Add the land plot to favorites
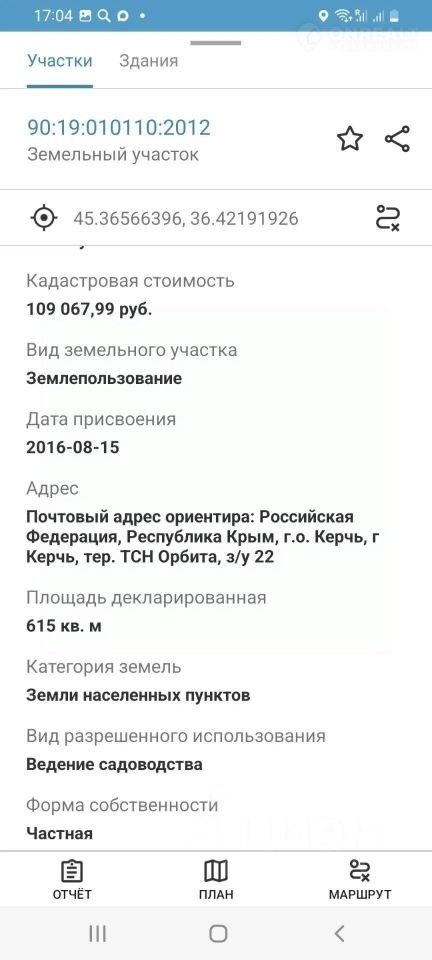The height and width of the screenshot is (960, 432). click(350, 139)
